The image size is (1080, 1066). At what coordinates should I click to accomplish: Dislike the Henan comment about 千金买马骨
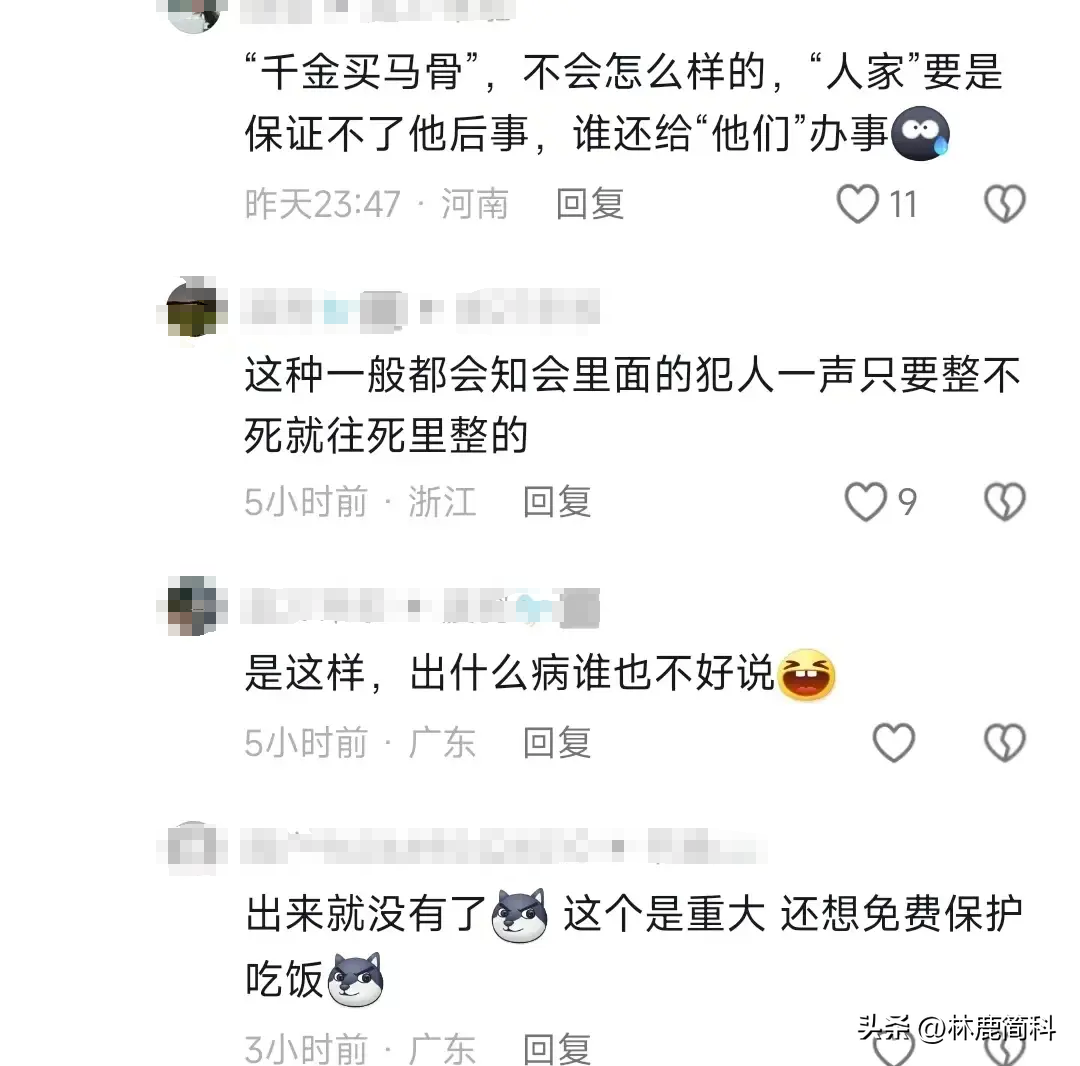pos(1004,204)
